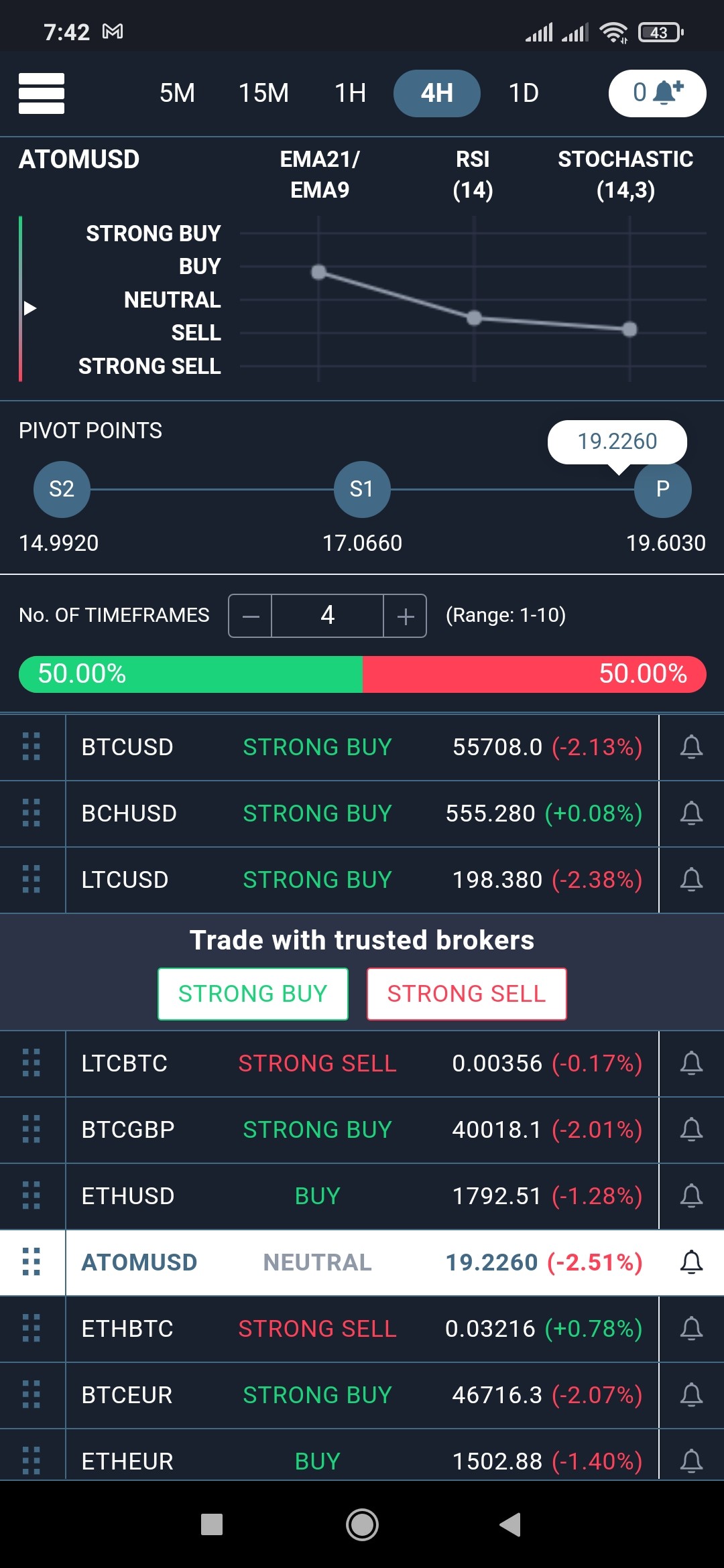This screenshot has width=724, height=1568.
Task: Go back with system back button
Action: (510, 1524)
